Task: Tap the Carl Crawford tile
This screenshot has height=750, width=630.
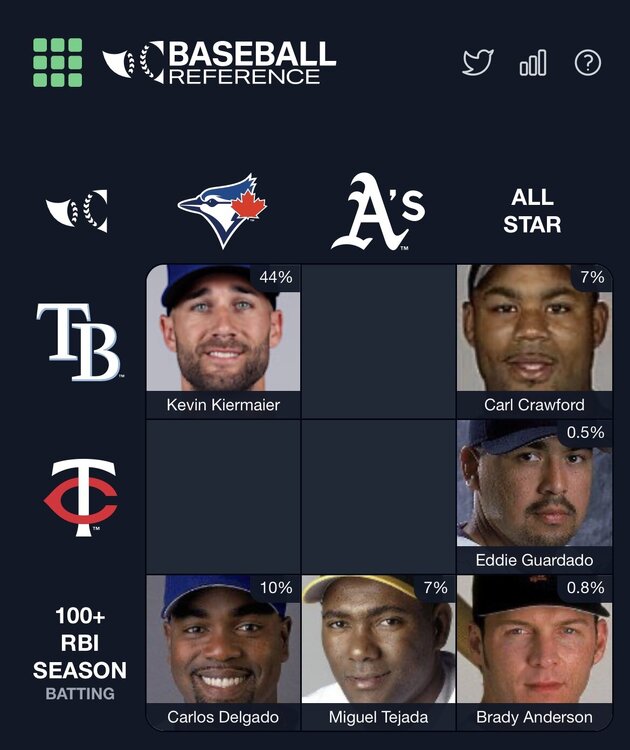Action: click(534, 342)
